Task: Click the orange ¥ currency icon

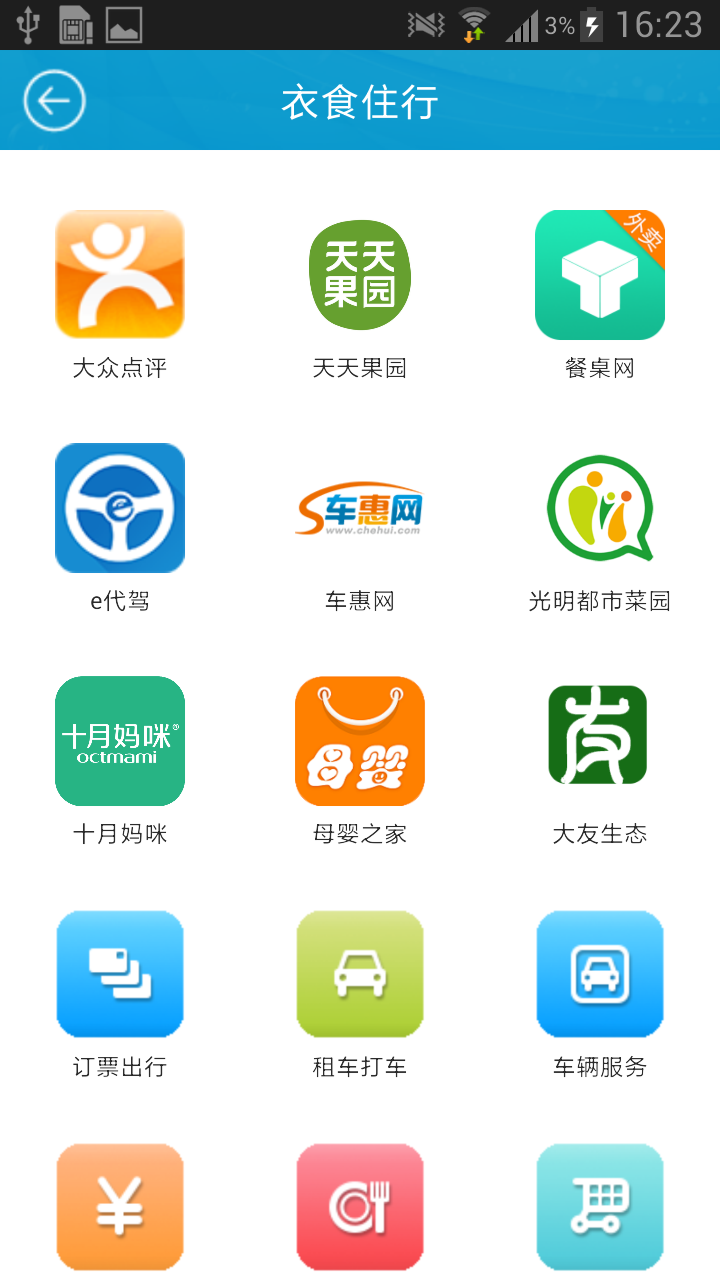Action: tap(120, 1206)
